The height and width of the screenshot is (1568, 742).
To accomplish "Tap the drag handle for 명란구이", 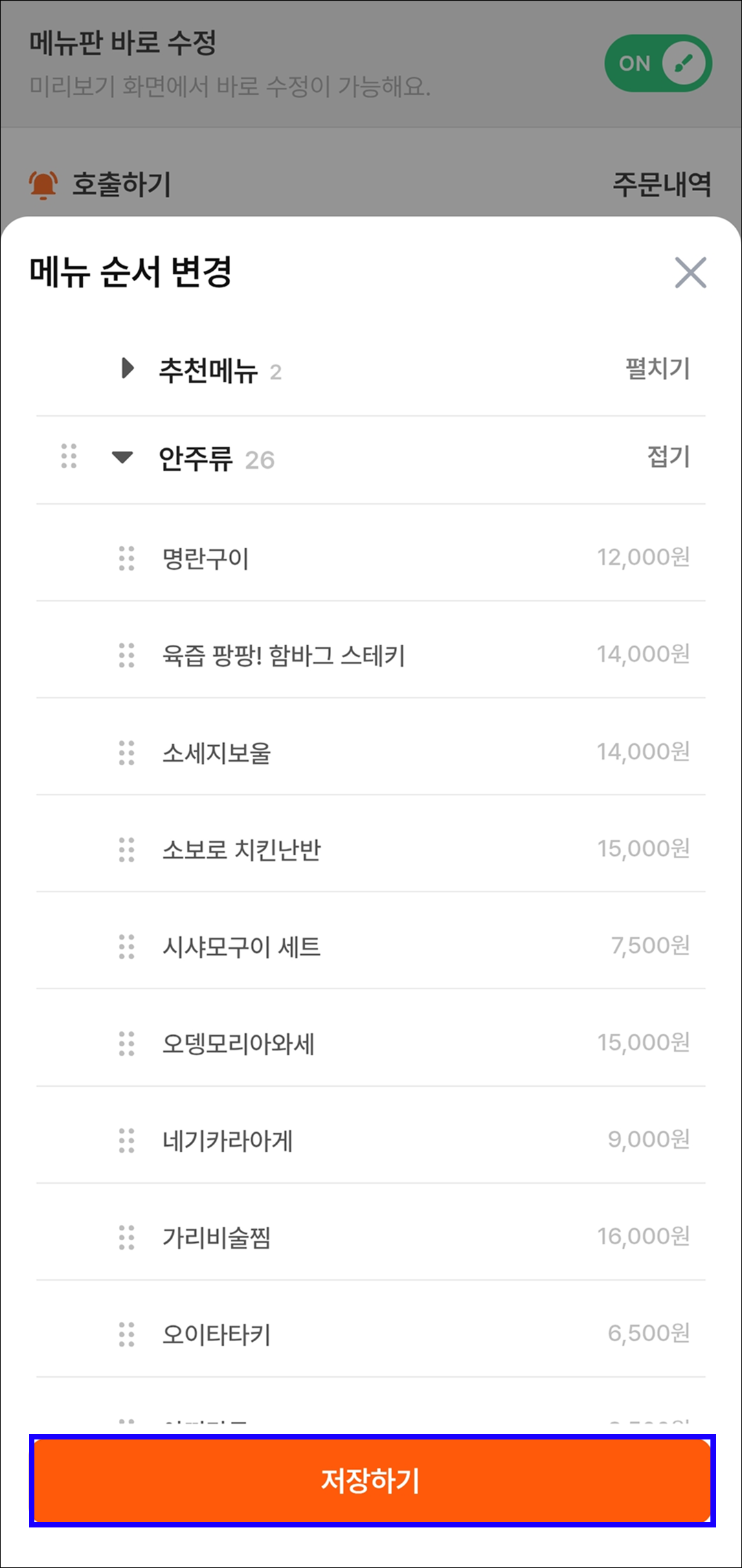I will coord(126,558).
